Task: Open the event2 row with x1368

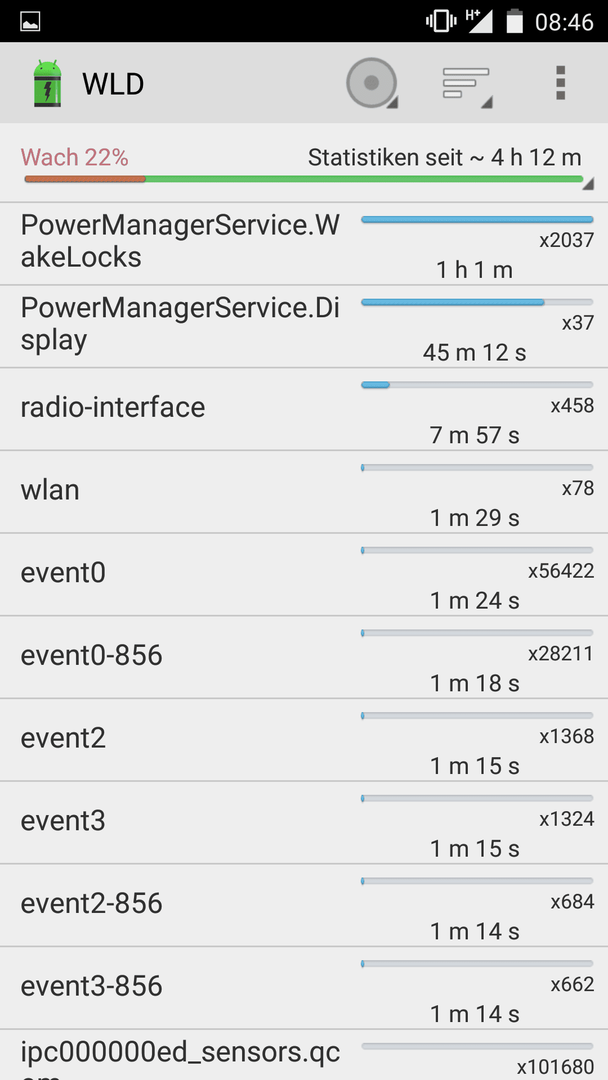Action: (304, 740)
